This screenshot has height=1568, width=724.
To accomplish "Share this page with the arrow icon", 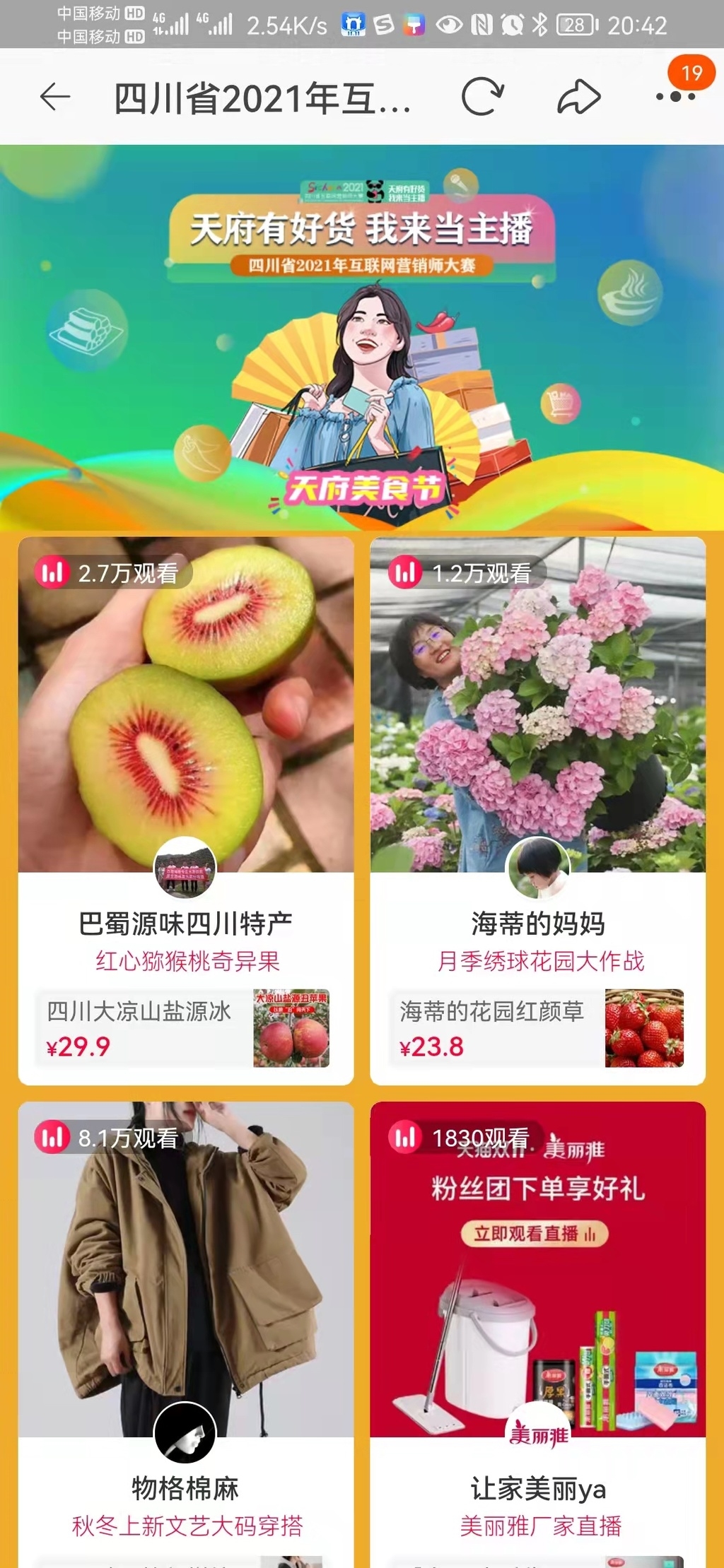I will tap(579, 97).
